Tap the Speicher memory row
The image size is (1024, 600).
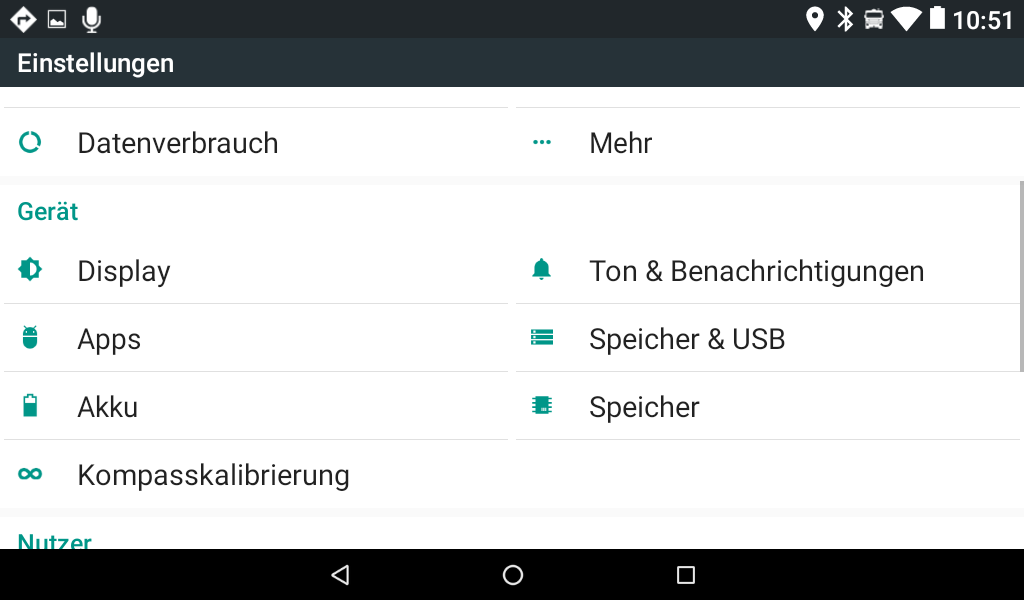click(x=644, y=407)
